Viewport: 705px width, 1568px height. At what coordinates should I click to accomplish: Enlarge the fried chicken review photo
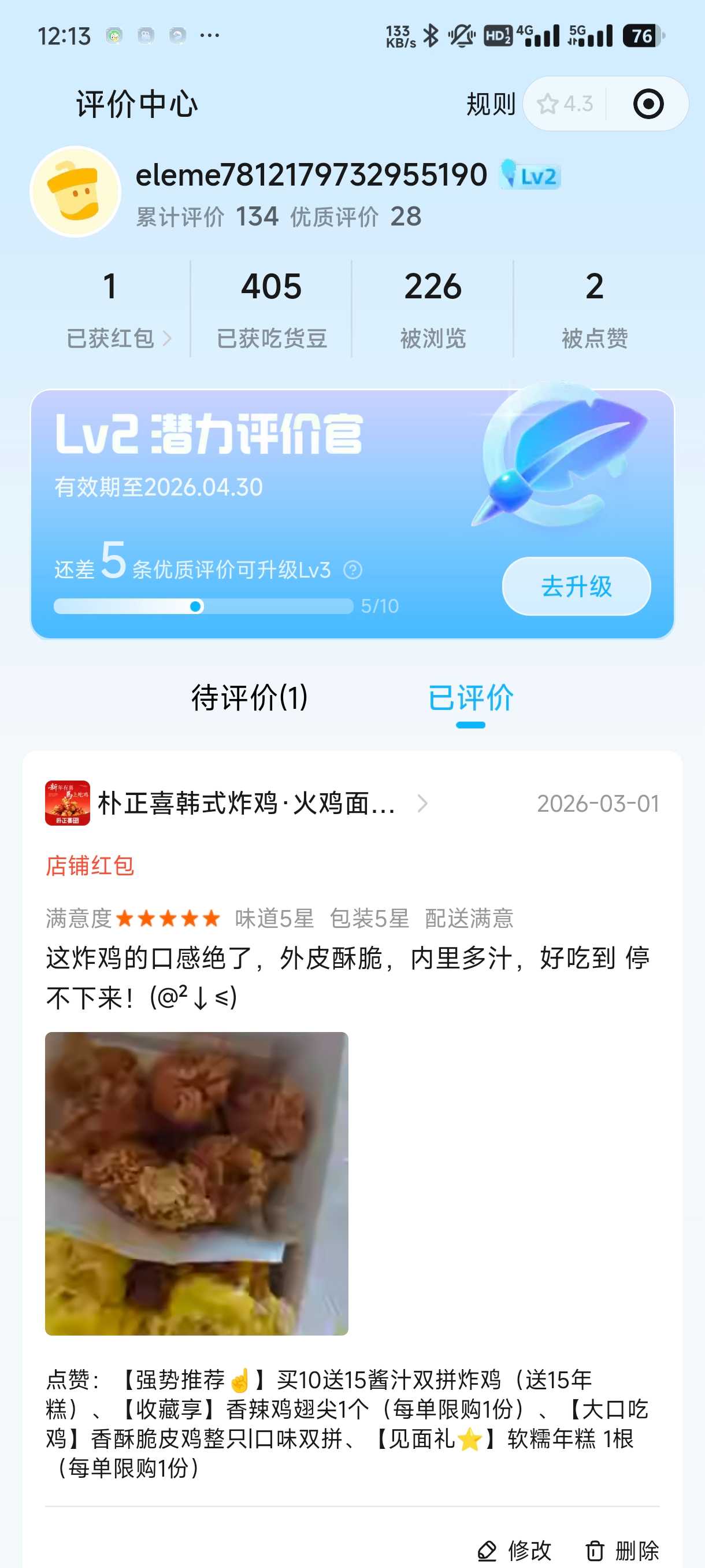pos(196,1184)
